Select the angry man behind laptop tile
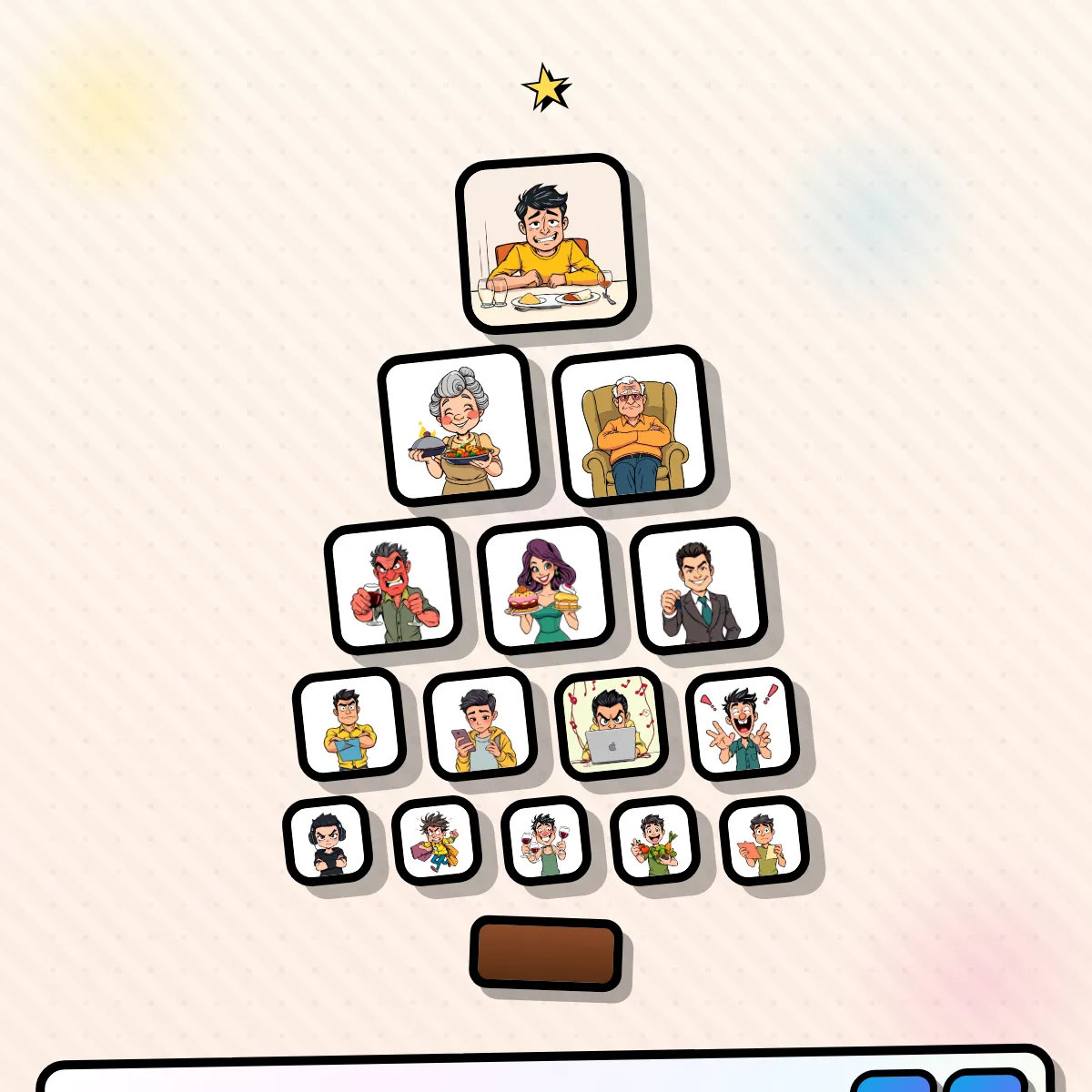The width and height of the screenshot is (1092, 1092). [611, 725]
